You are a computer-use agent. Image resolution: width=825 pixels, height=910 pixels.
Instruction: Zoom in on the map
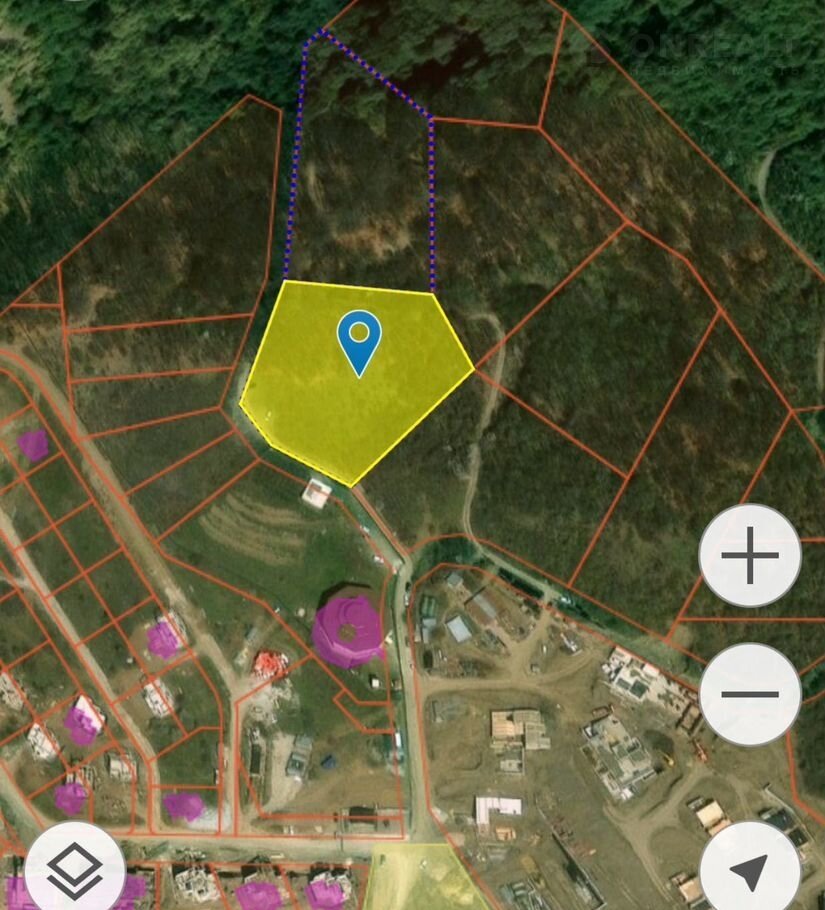pyautogui.click(x=750, y=556)
